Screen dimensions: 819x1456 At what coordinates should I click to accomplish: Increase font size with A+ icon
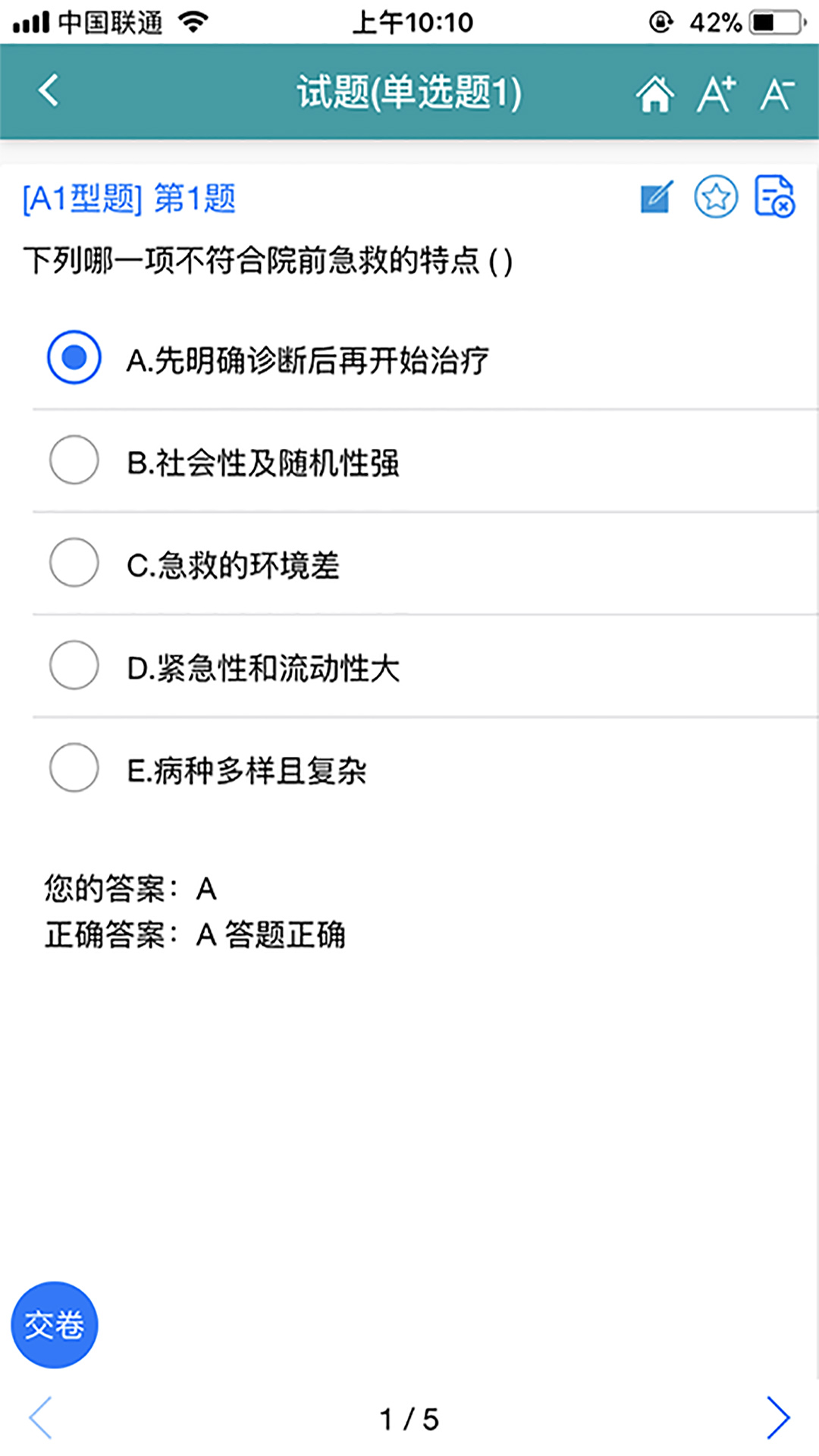tap(716, 94)
